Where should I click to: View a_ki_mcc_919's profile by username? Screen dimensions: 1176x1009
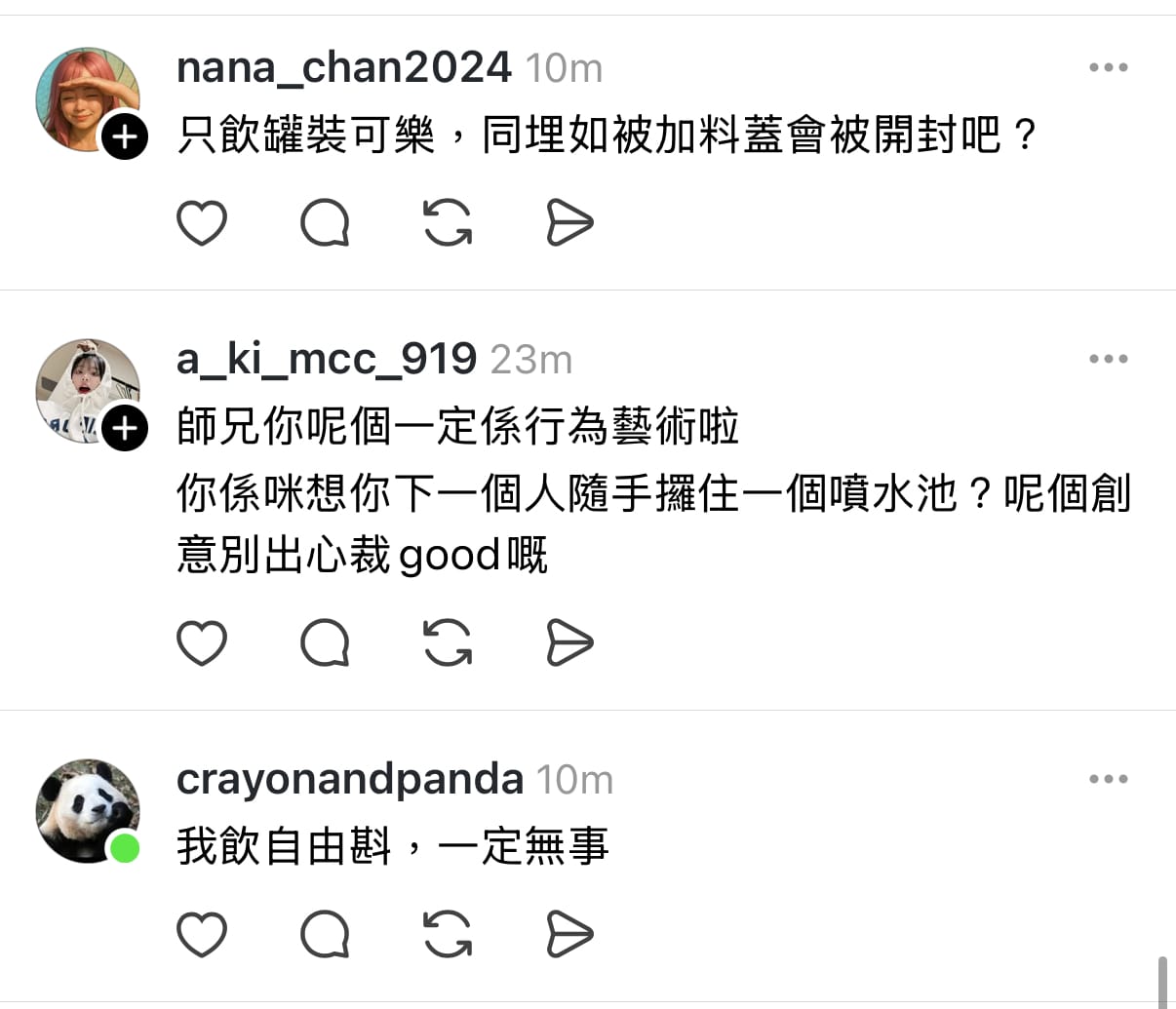(x=326, y=359)
